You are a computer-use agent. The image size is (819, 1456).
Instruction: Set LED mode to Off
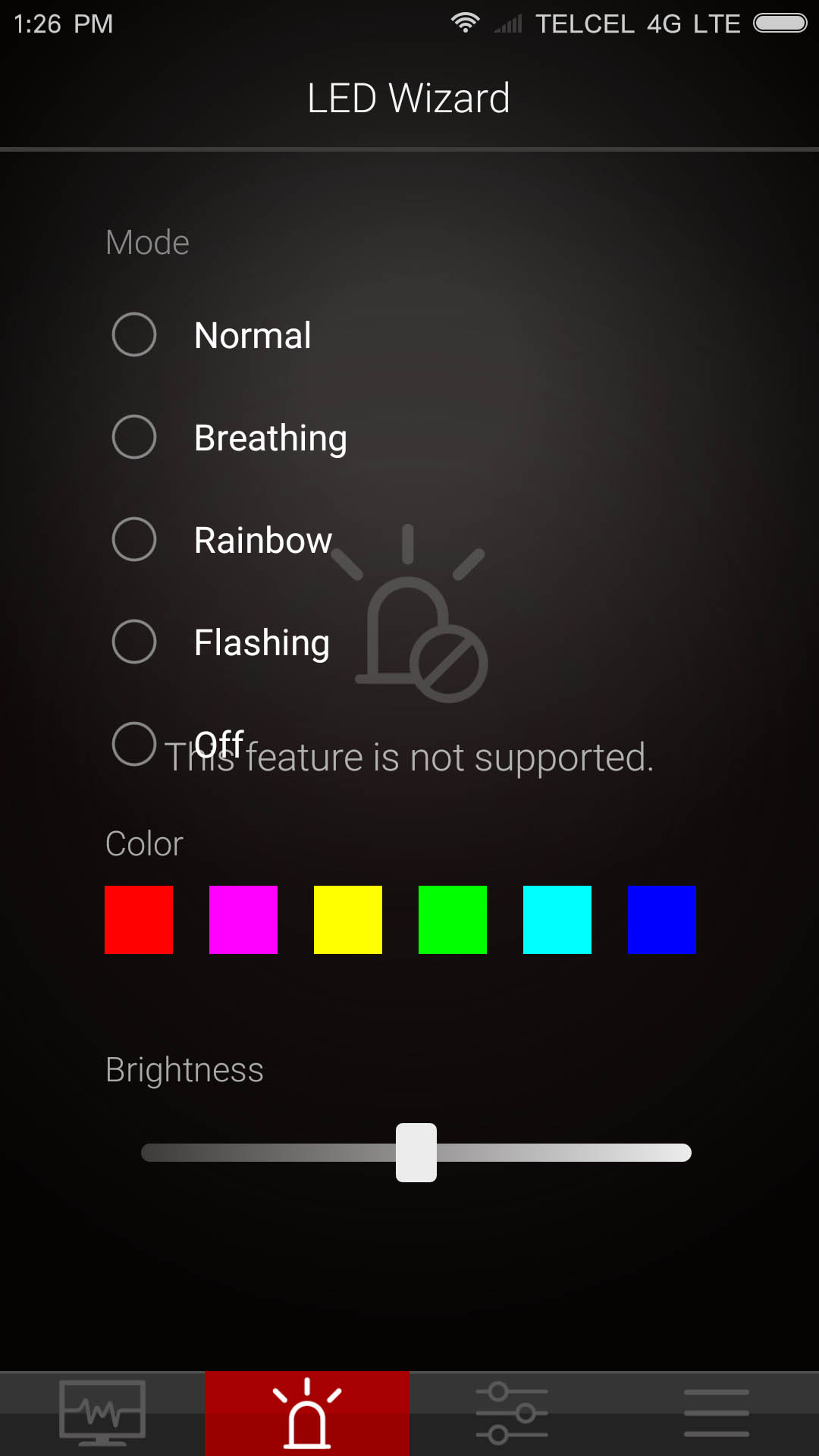(x=134, y=743)
